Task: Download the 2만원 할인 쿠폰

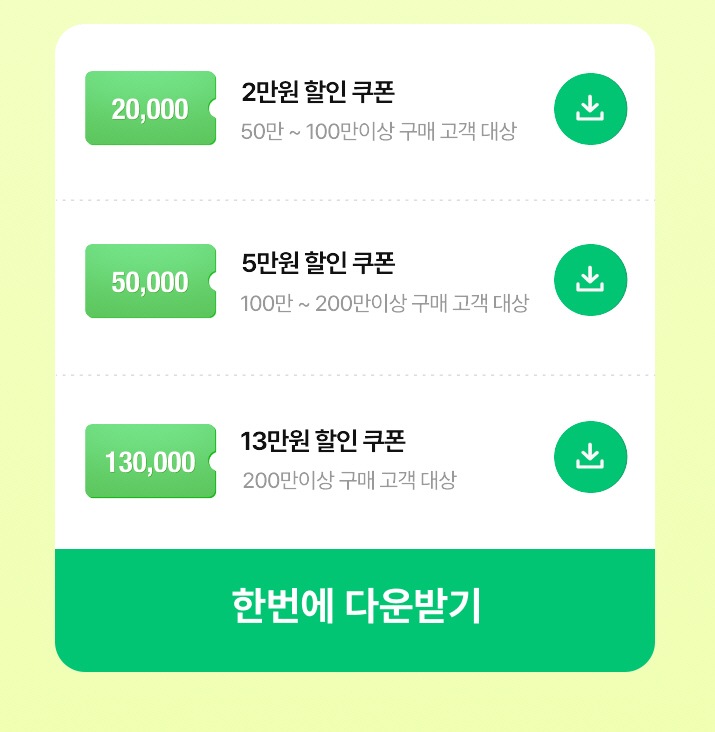Action: coord(590,109)
